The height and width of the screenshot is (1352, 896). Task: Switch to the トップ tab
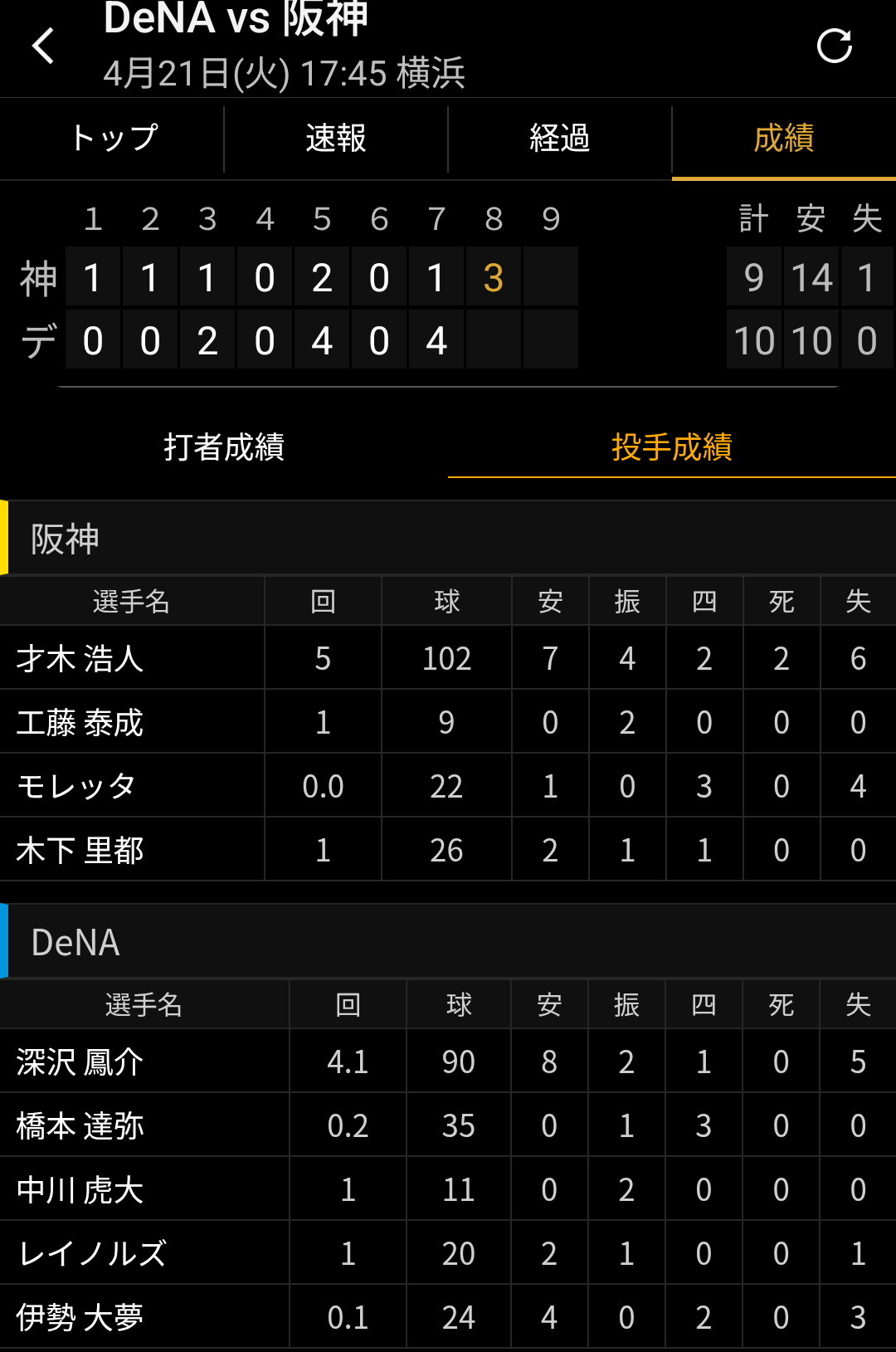point(112,138)
